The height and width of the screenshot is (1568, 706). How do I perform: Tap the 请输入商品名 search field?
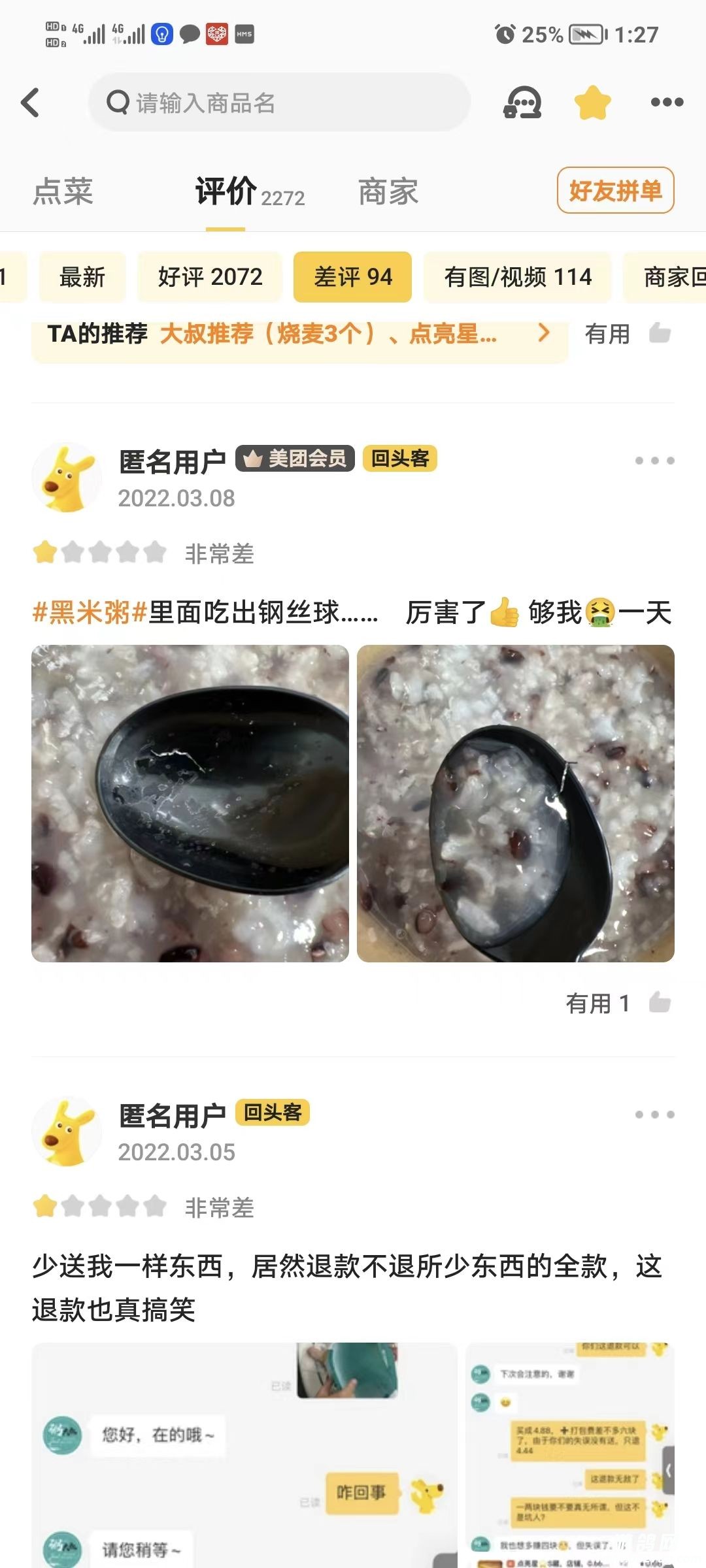coord(280,103)
